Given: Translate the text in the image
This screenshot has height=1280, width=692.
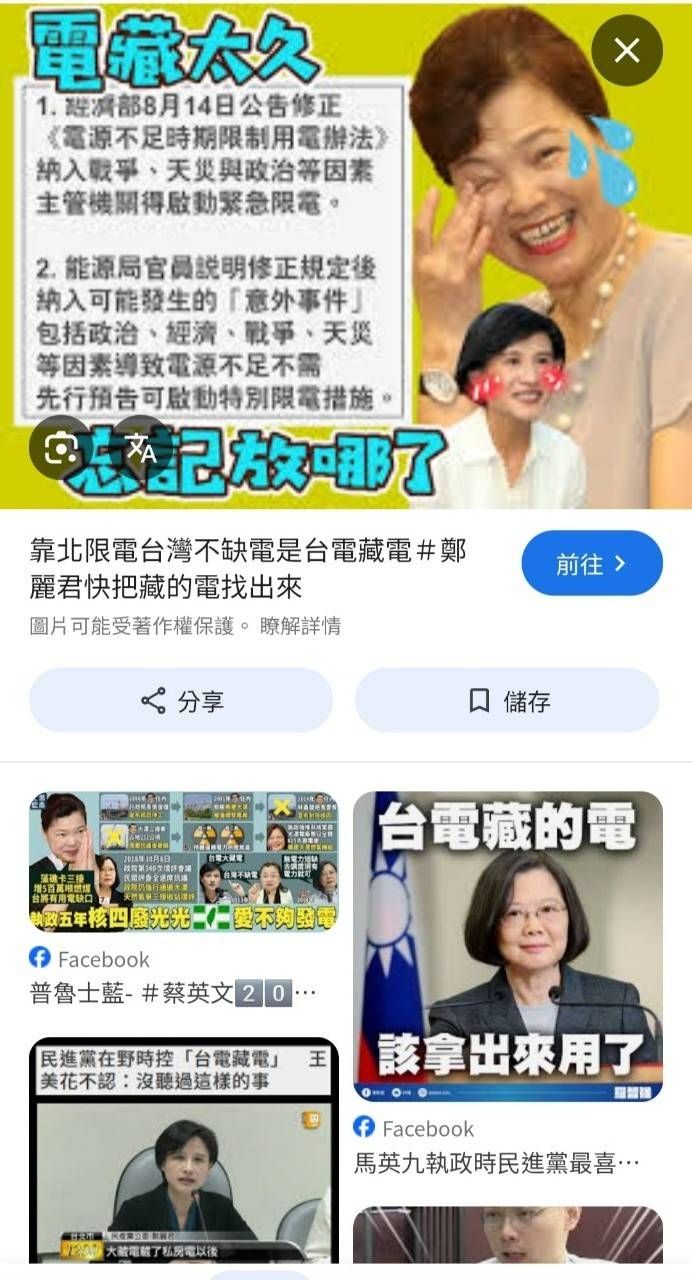Looking at the screenshot, I should click(141, 447).
